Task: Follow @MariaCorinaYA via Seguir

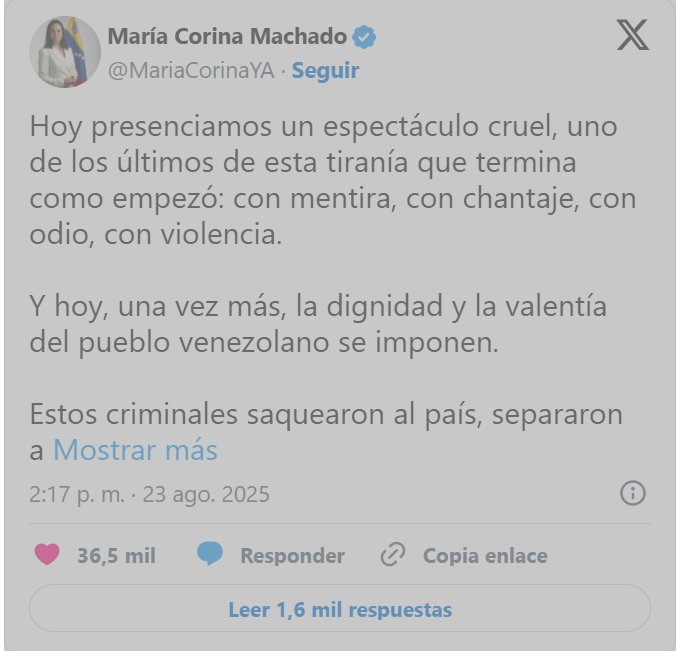Action: tap(325, 71)
